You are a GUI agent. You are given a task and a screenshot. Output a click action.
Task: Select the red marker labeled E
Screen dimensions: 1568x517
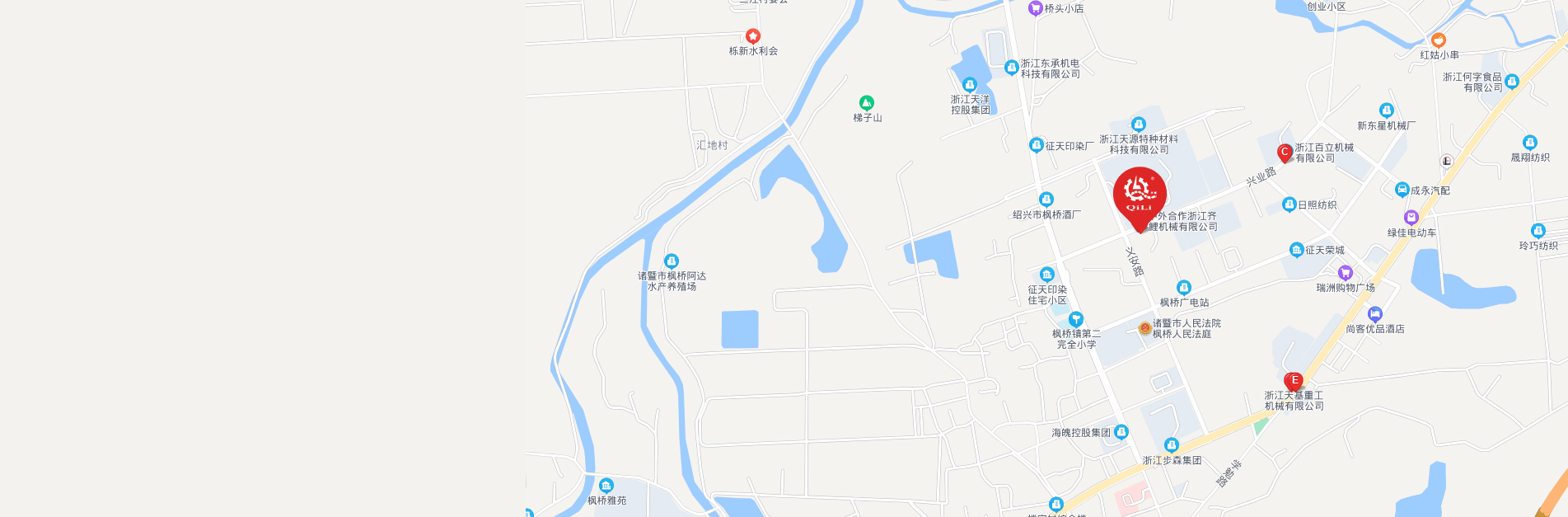[x=1294, y=381]
